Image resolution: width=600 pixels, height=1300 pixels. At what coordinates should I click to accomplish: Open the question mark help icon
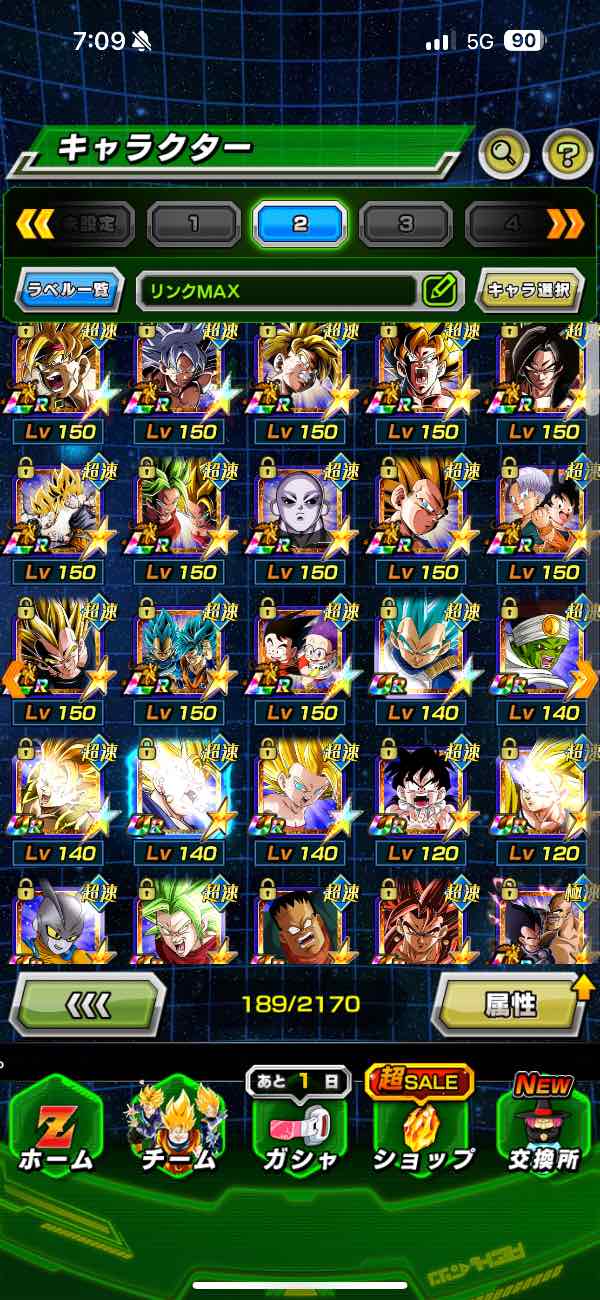click(567, 154)
